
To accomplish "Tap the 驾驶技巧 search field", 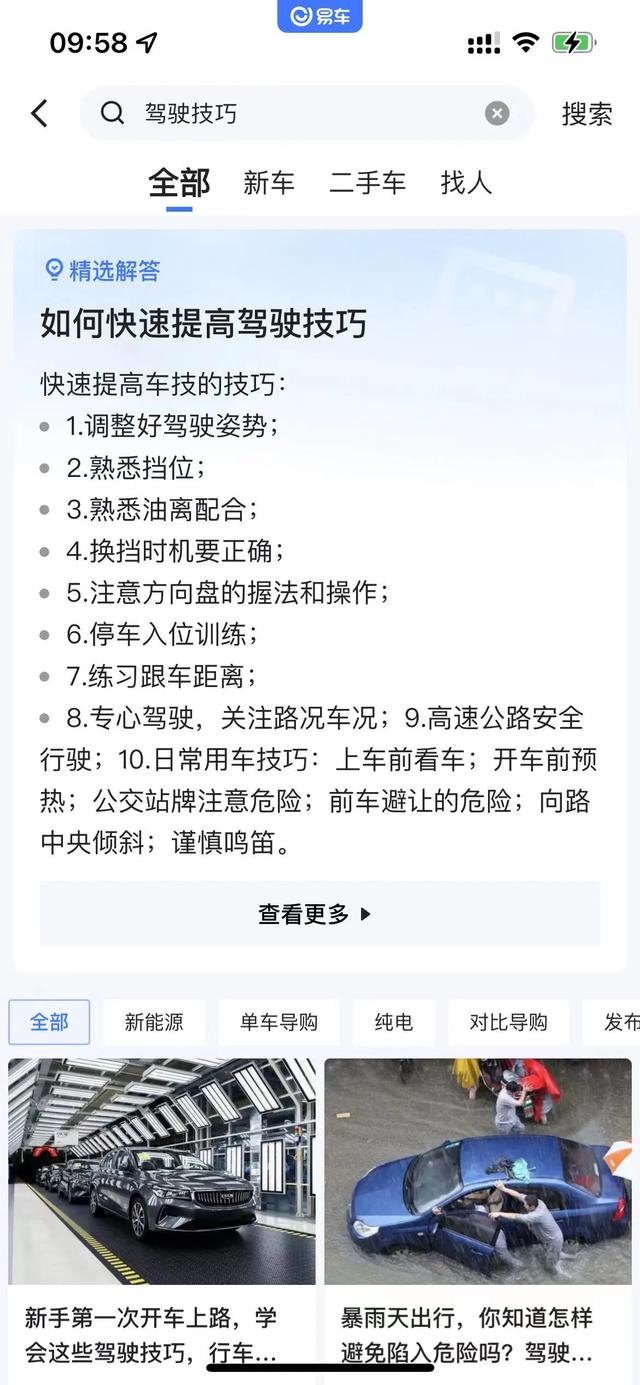I will 300,113.
